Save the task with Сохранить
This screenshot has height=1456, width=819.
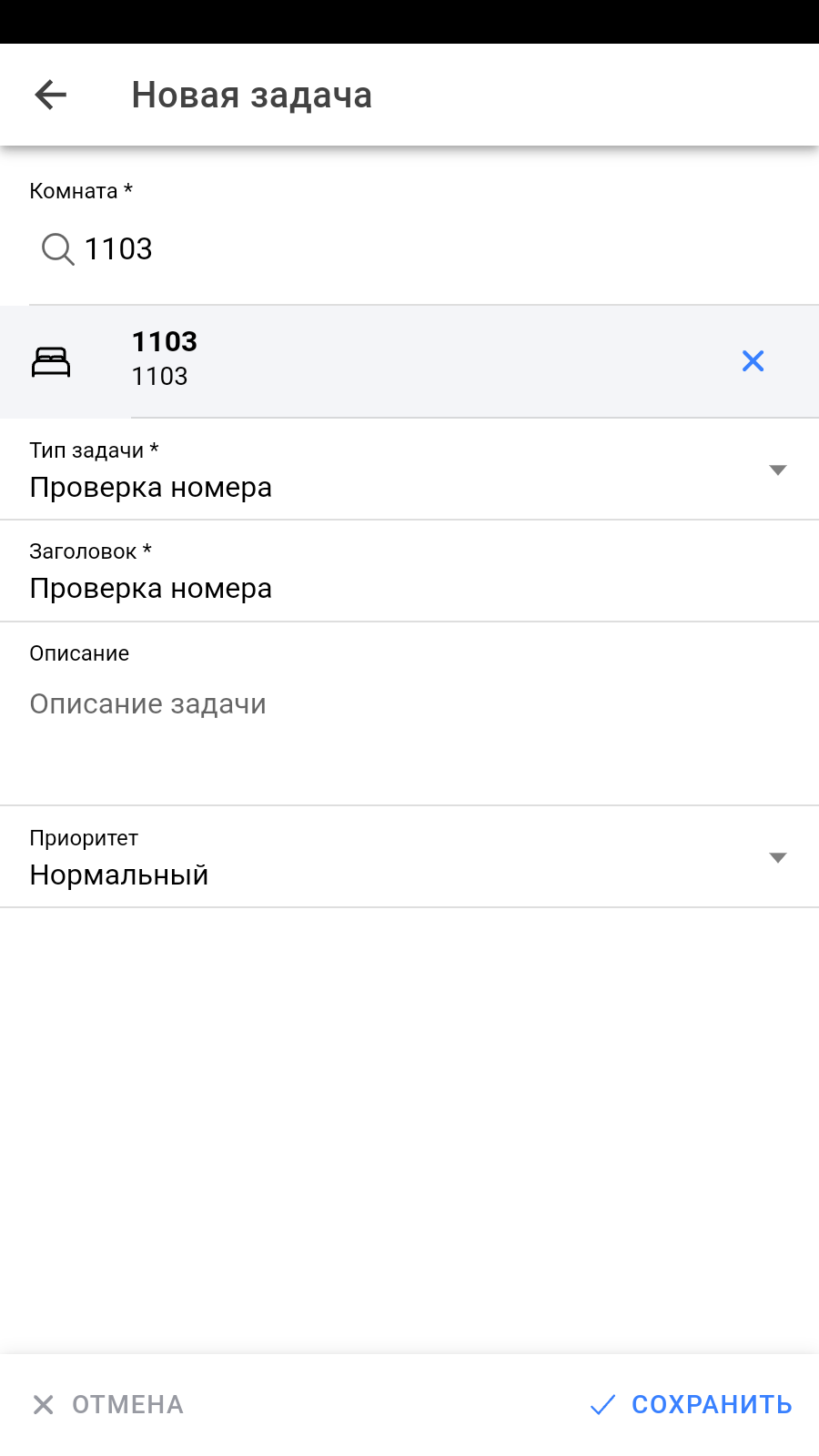point(692,1404)
